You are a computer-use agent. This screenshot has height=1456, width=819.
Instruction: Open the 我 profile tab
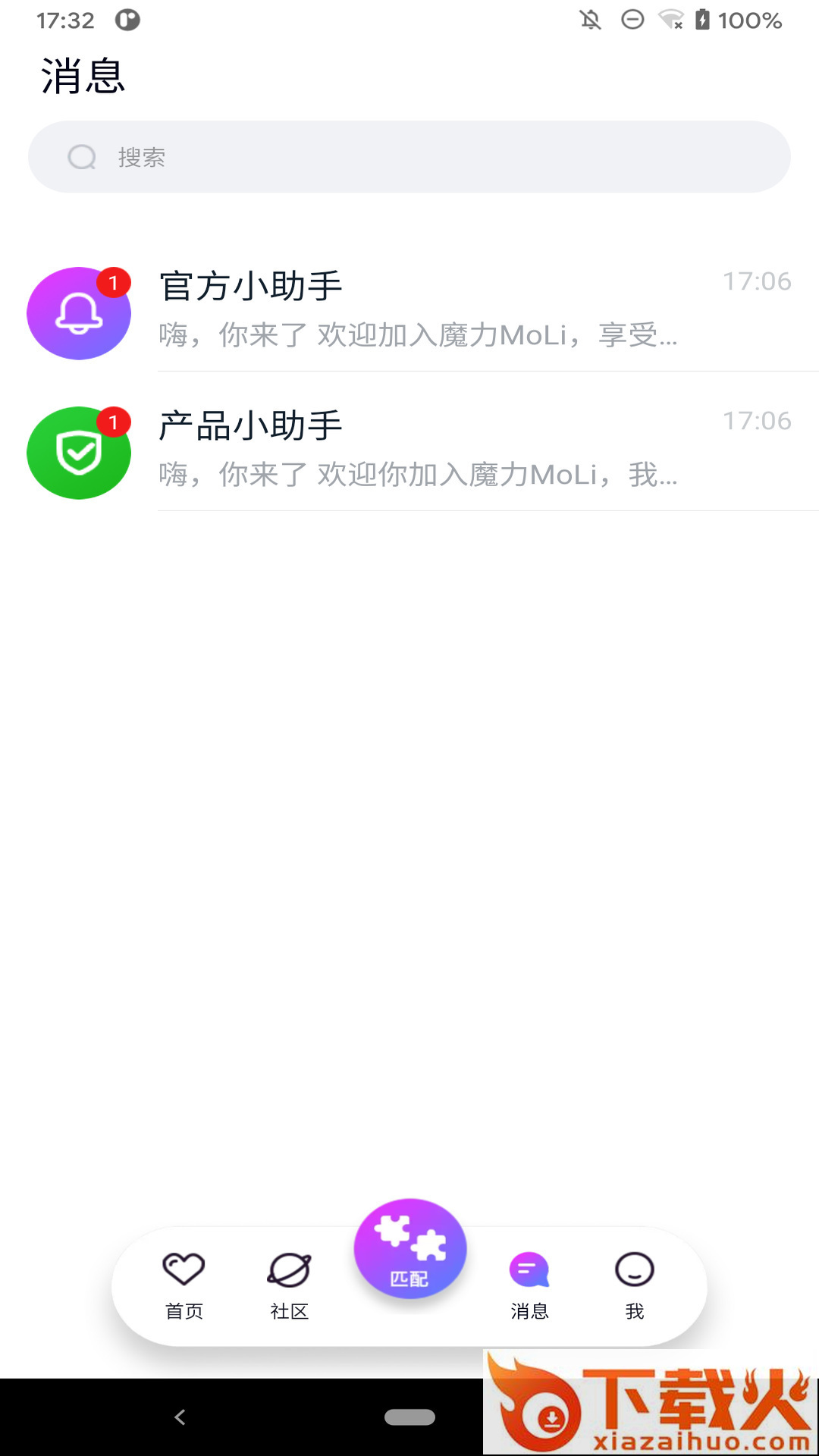point(634,1285)
